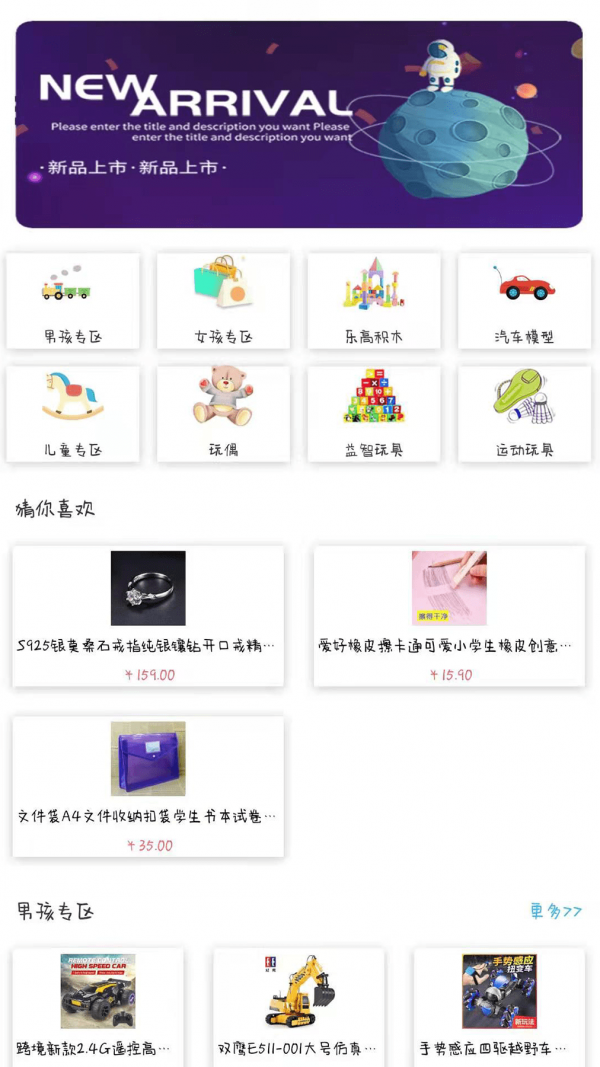Open the 手势感应四驱越野车 product
Screen dimensions: 600x1067
(x=499, y=1005)
